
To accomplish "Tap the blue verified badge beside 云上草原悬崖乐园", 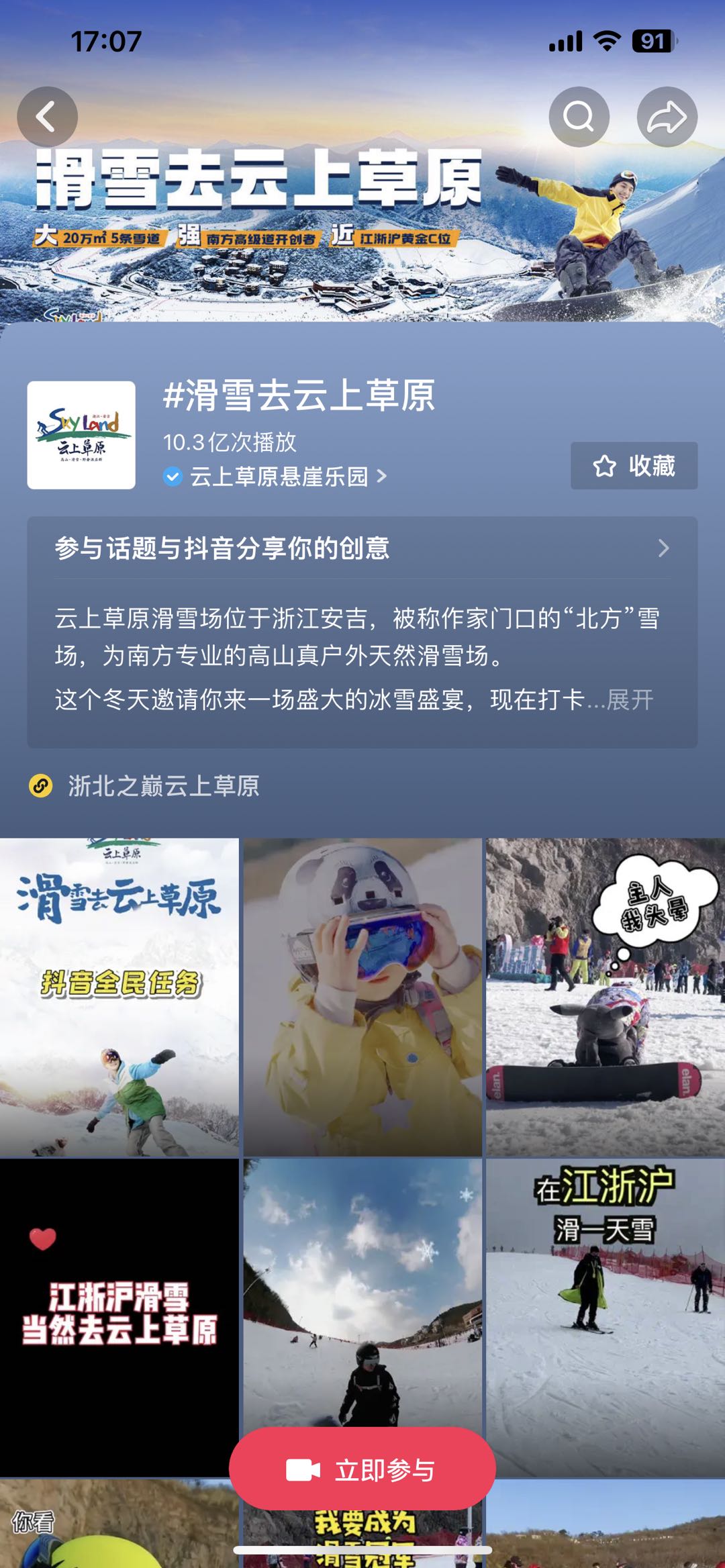I will [x=173, y=477].
